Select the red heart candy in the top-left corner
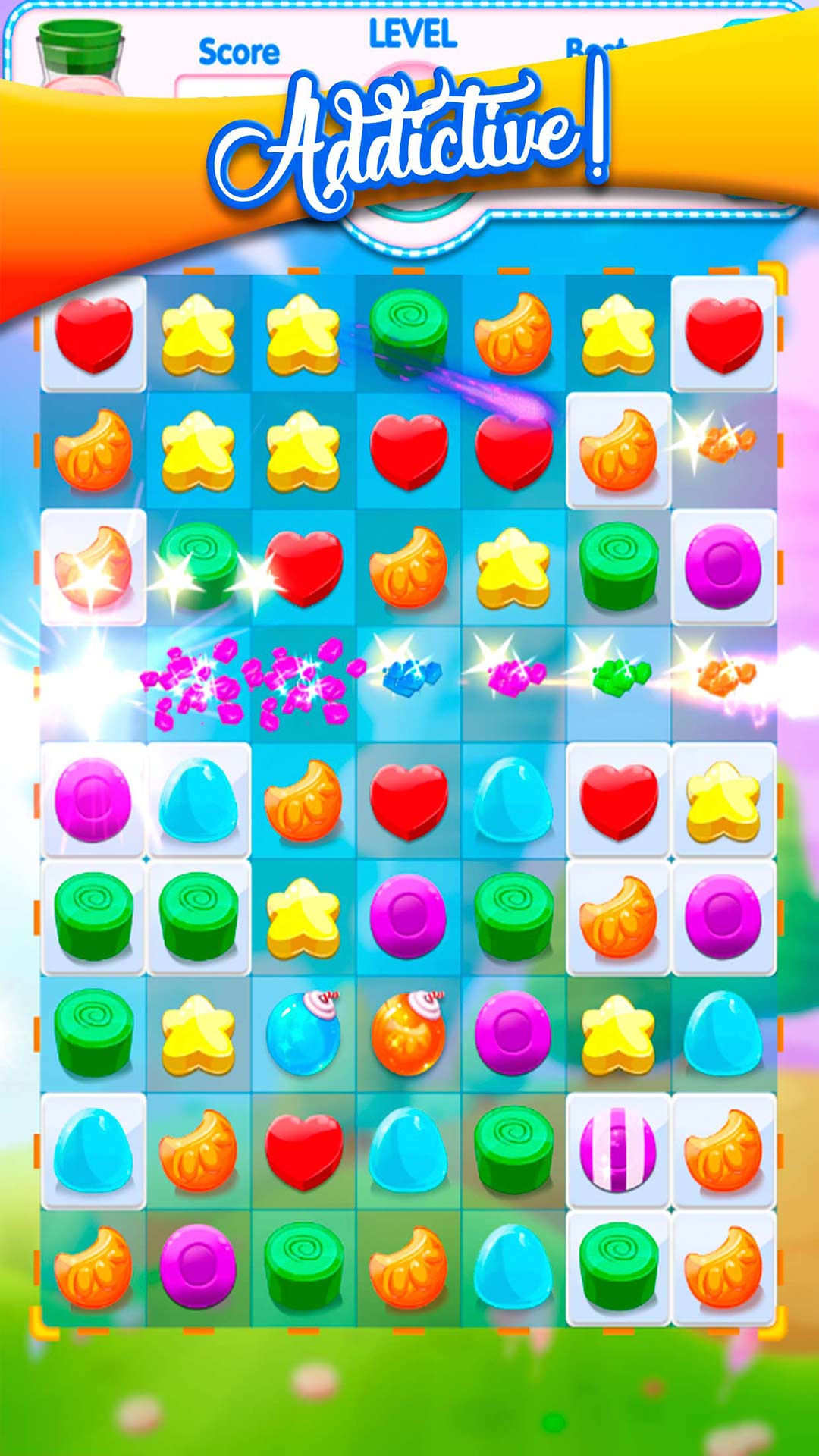This screenshot has height=1456, width=819. (x=93, y=336)
